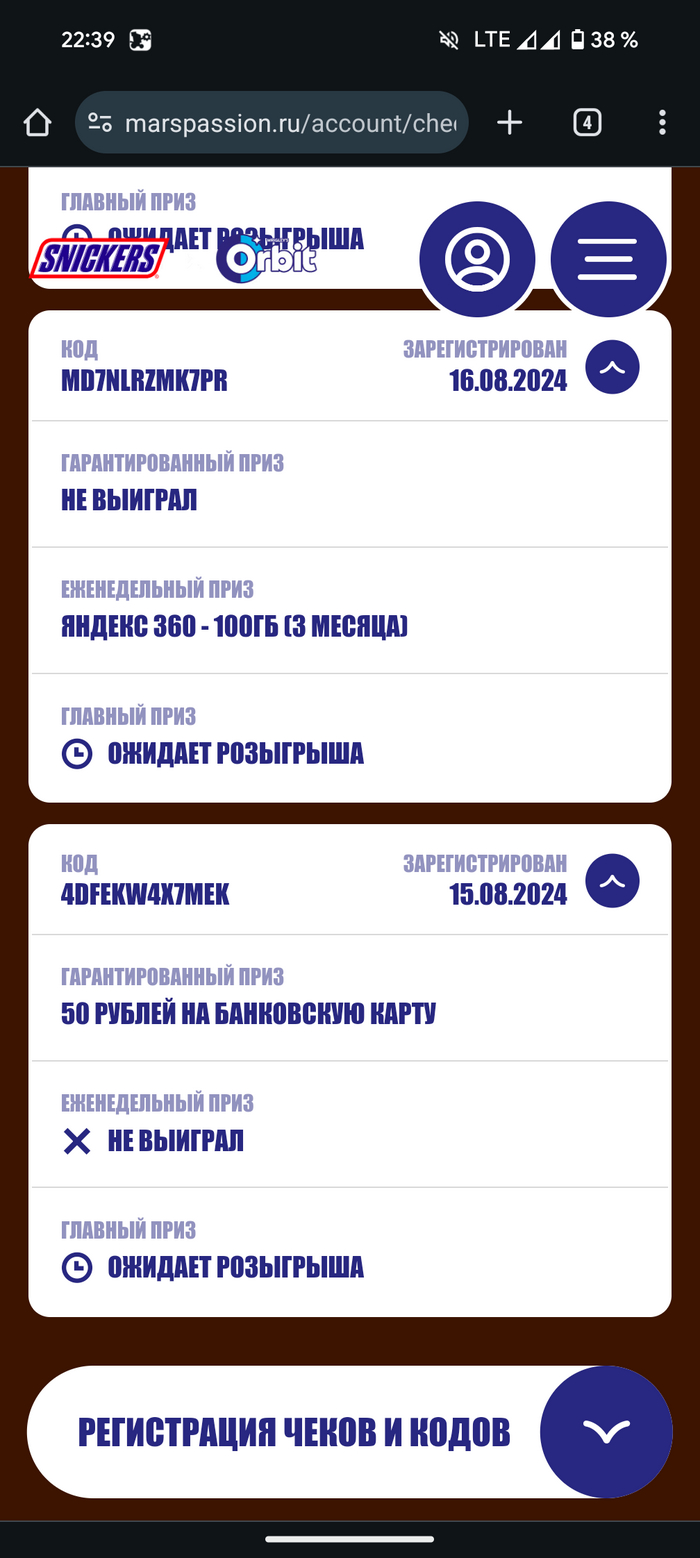Collapse the code MD7NLRZMK7PR card

click(612, 368)
